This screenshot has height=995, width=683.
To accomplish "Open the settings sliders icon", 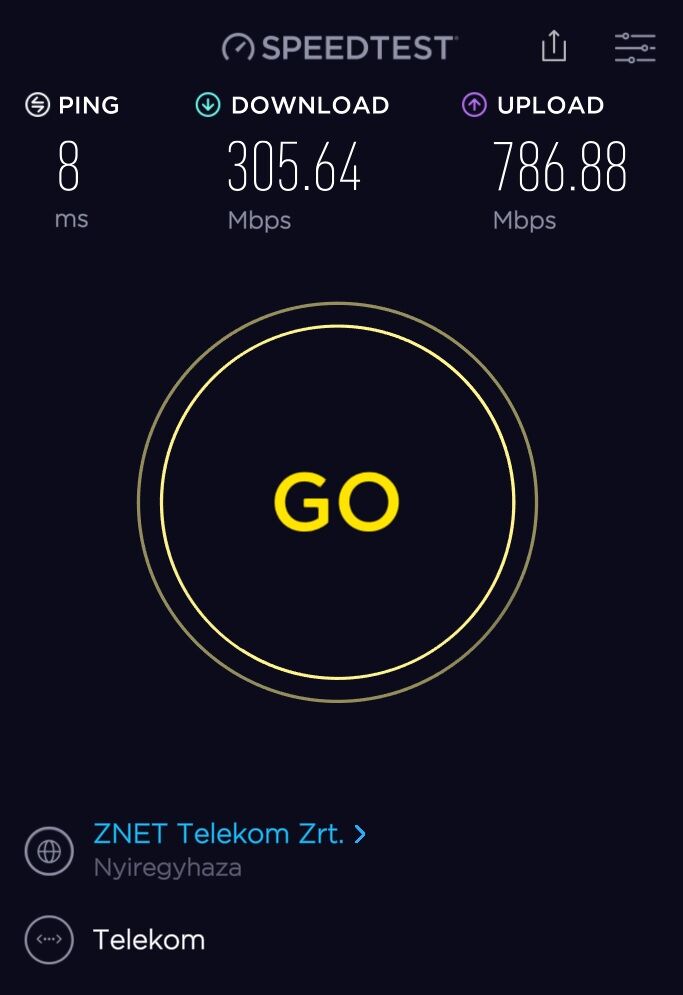I will pyautogui.click(x=635, y=47).
